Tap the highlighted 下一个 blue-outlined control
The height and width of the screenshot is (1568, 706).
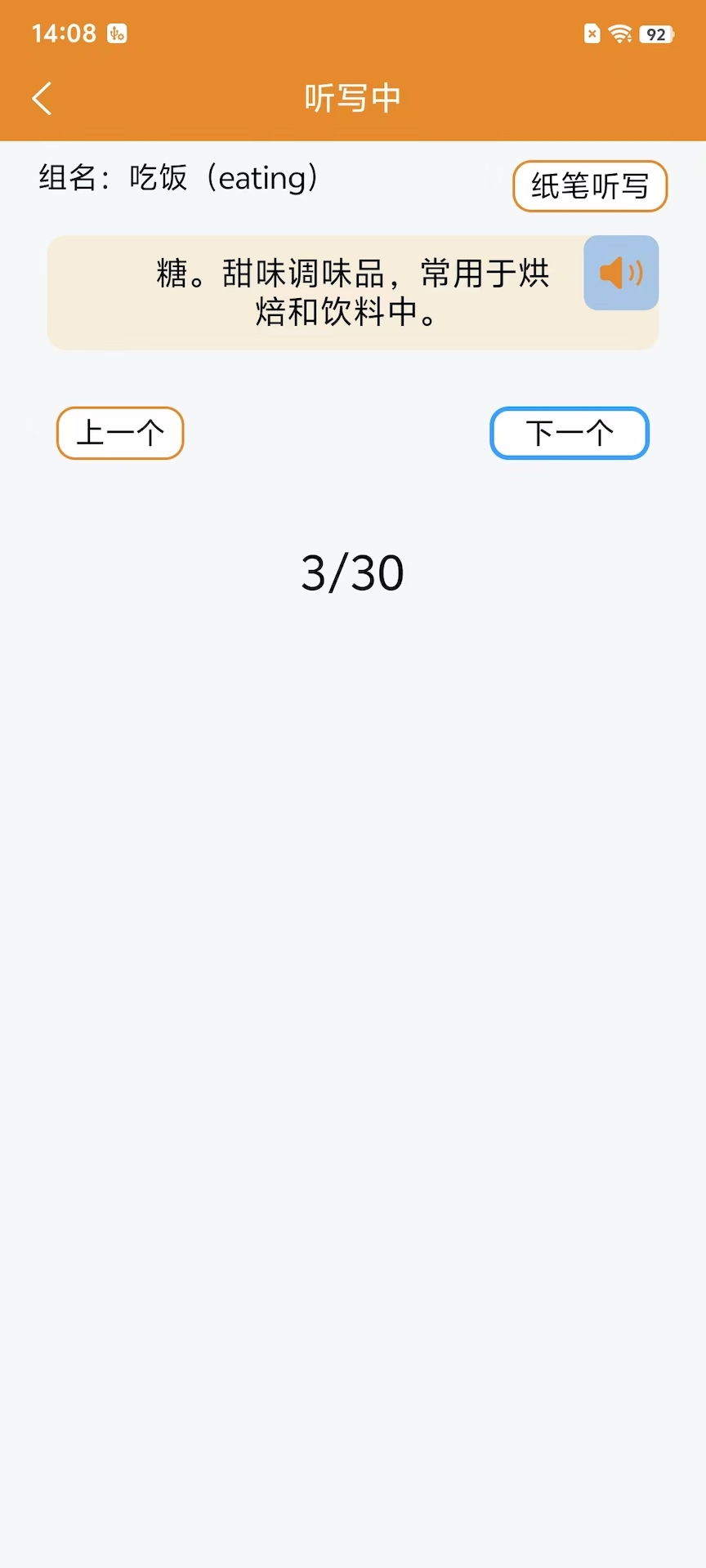[x=569, y=433]
